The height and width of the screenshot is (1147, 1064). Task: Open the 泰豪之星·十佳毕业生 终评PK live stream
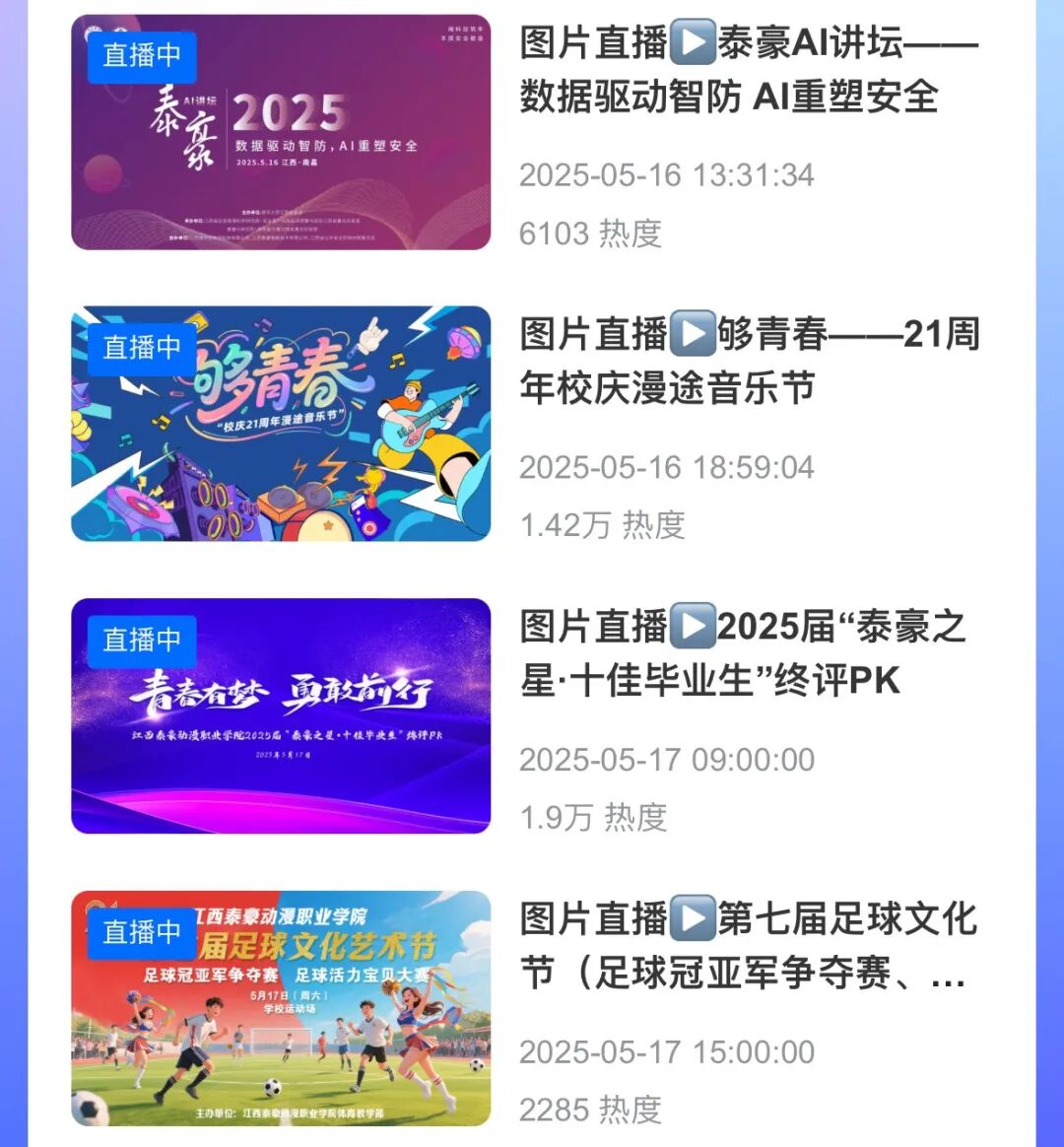[x=744, y=654]
